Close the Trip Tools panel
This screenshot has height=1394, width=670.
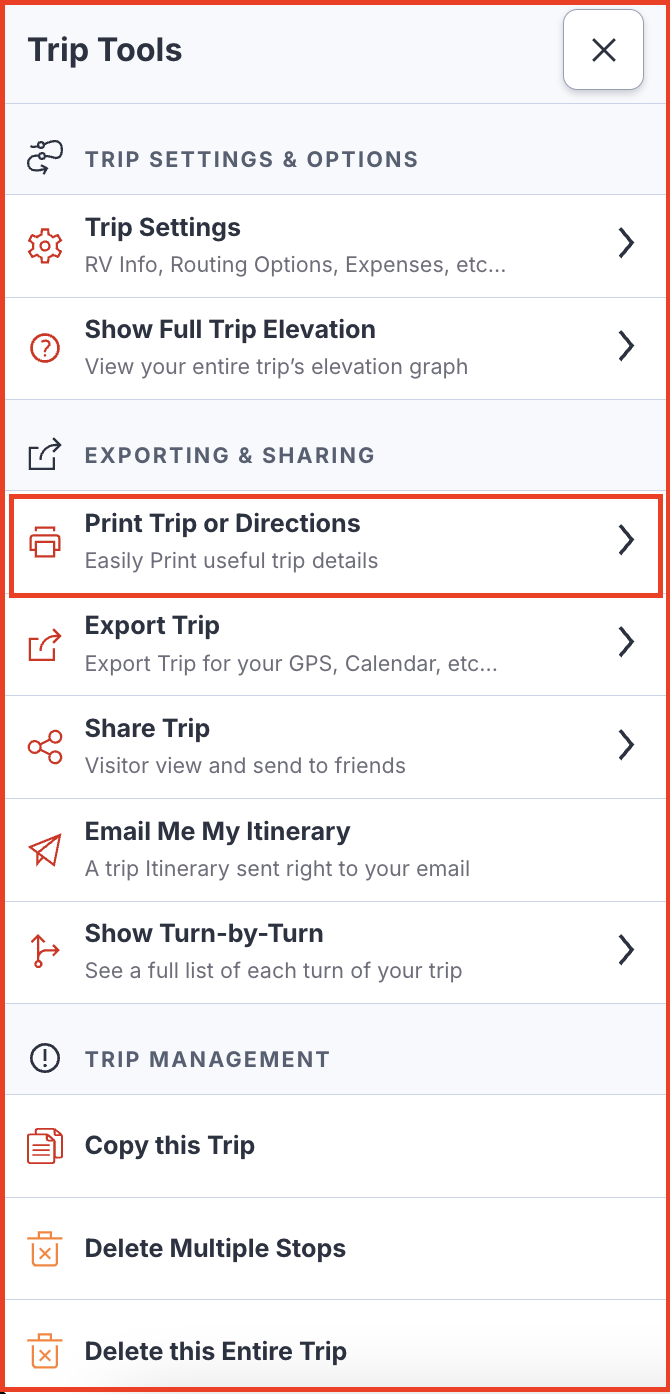coord(603,50)
